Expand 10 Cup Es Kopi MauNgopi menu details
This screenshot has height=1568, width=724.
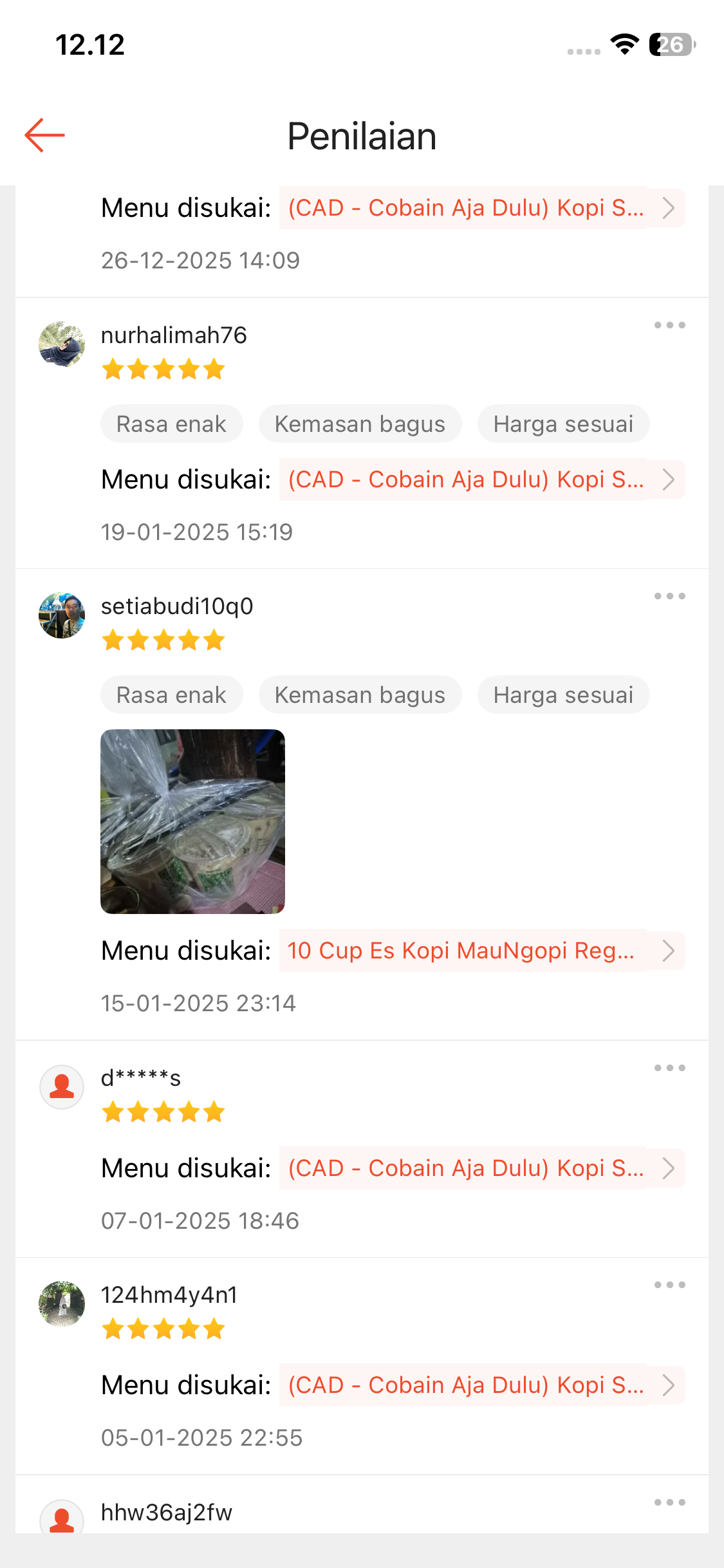pyautogui.click(x=668, y=951)
